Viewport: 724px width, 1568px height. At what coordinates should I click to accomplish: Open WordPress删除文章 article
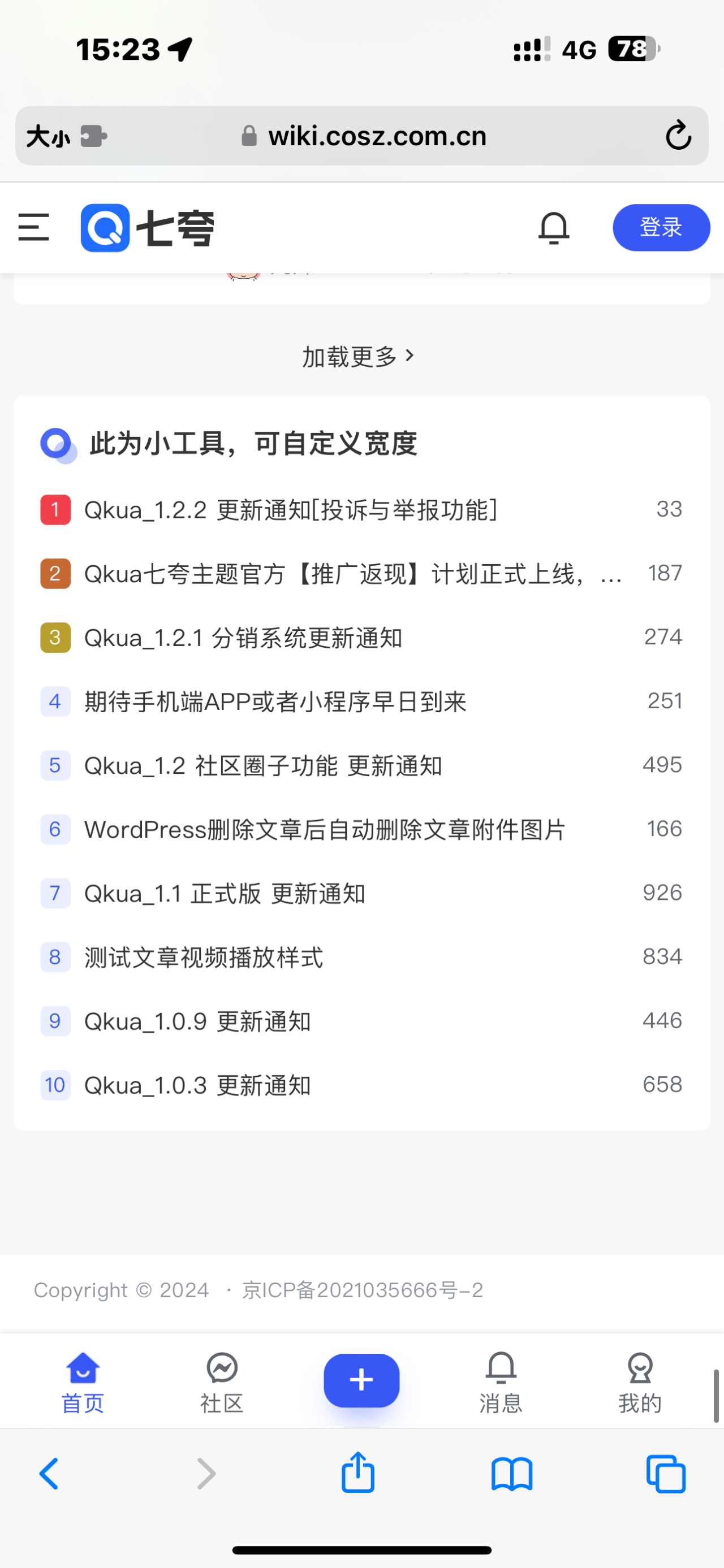325,829
